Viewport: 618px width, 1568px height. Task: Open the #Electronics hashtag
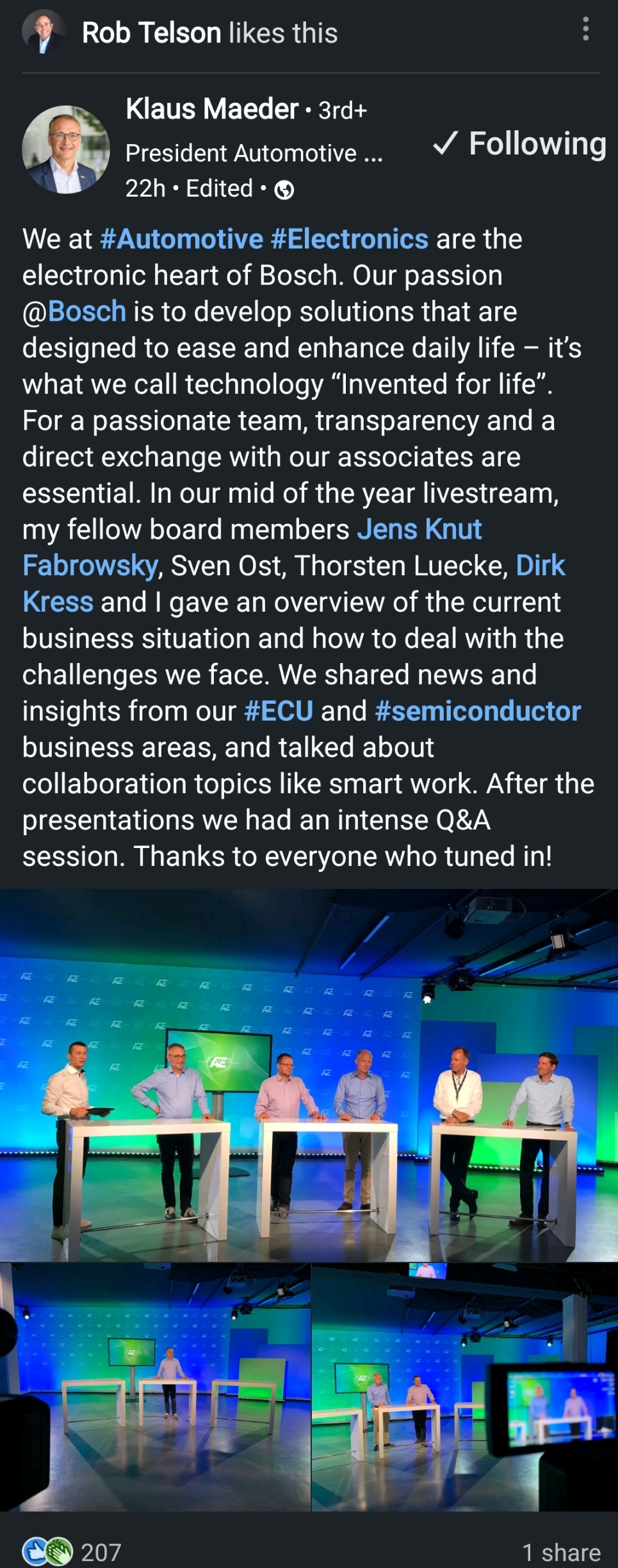[350, 240]
